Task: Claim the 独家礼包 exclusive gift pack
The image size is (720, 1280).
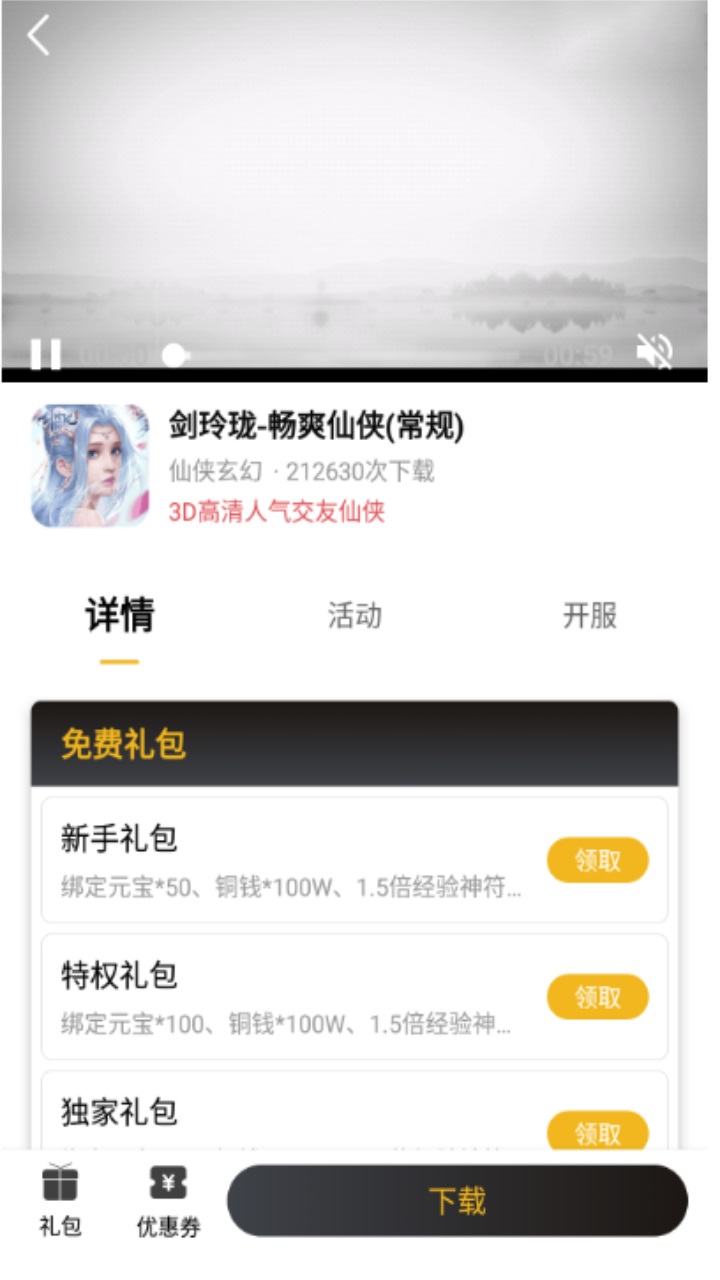Action: [597, 1133]
